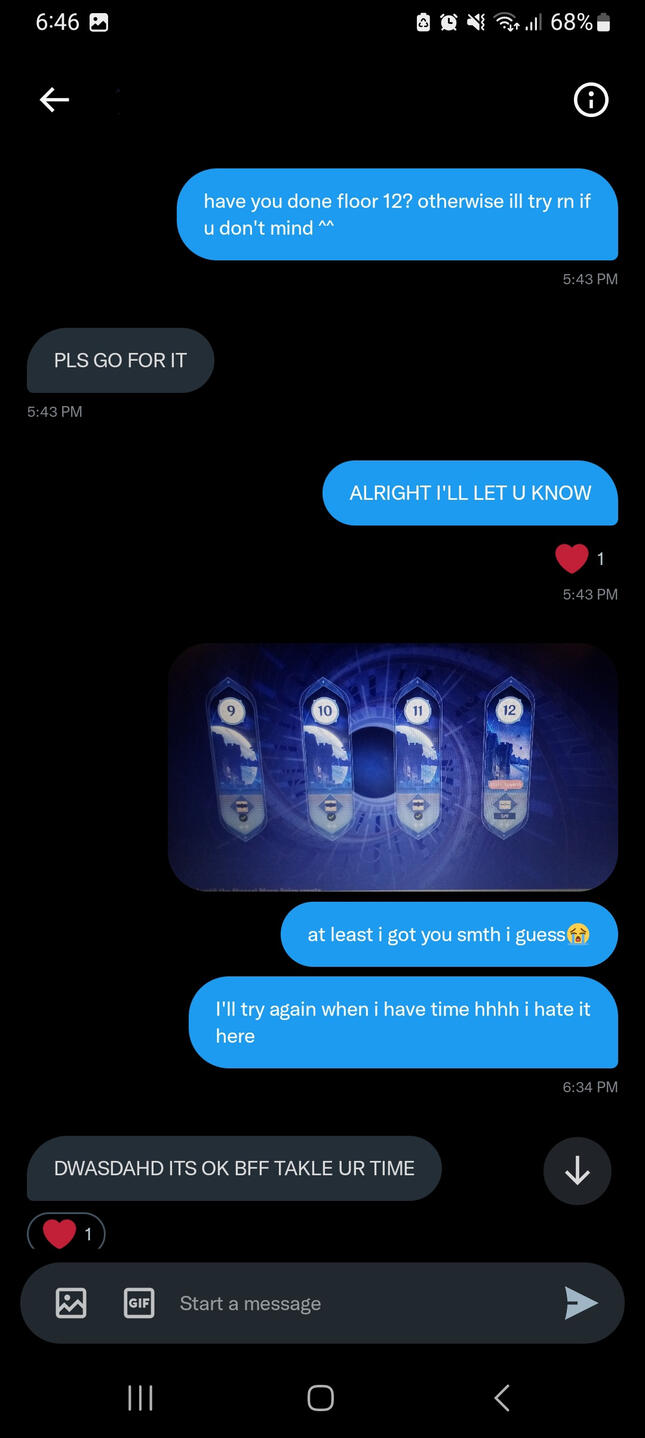Screen dimensions: 645x1438
Task: Attach a photo from the gallery
Action: pyautogui.click(x=71, y=1303)
